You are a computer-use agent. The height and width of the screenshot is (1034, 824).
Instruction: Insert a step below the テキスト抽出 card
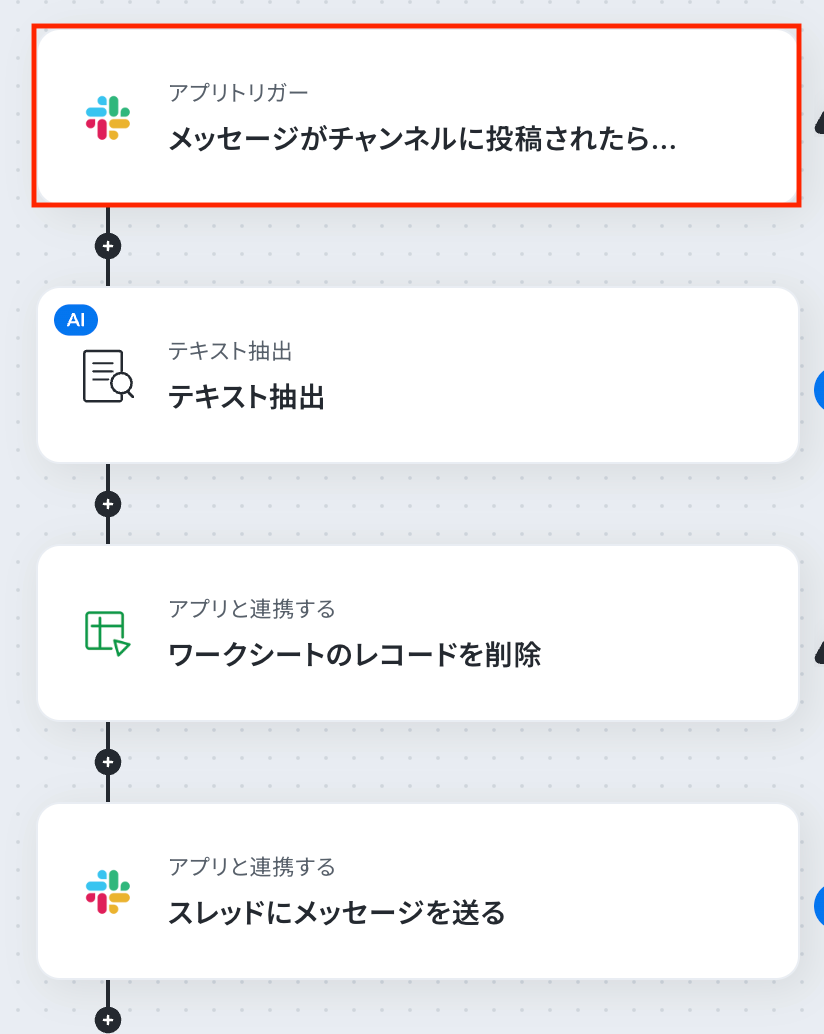pos(108,503)
